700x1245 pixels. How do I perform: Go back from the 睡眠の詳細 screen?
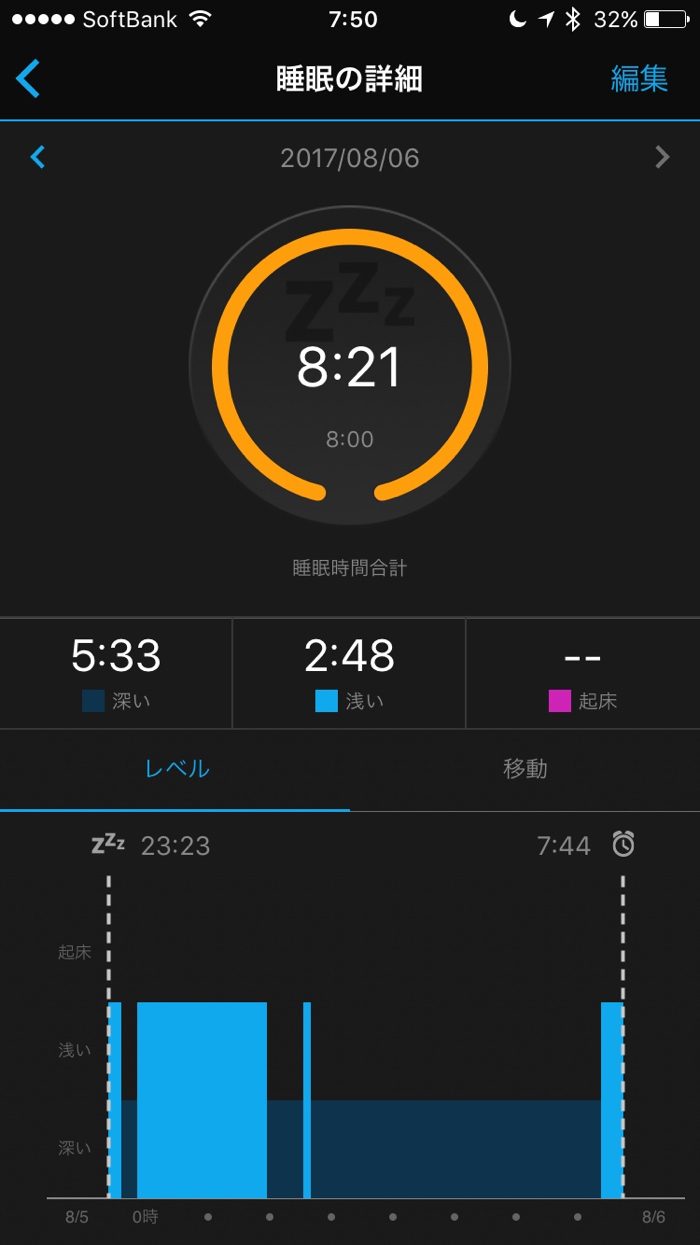[x=28, y=79]
